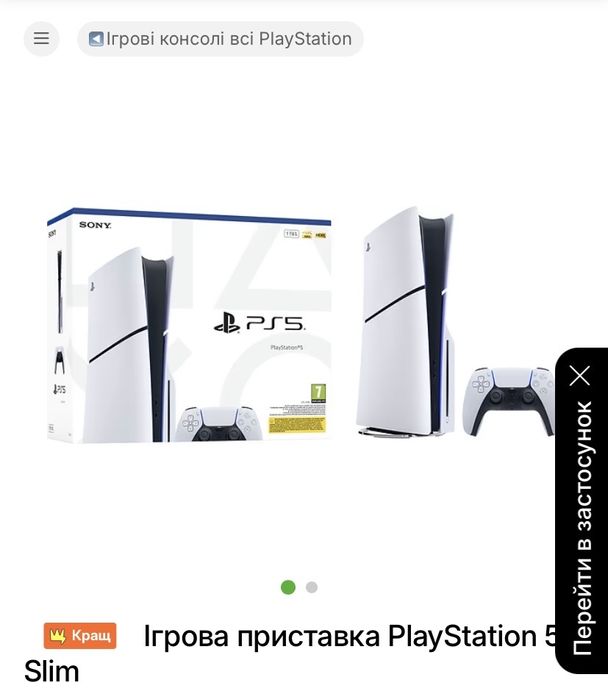Switch to the second image indicator dot

click(312, 587)
